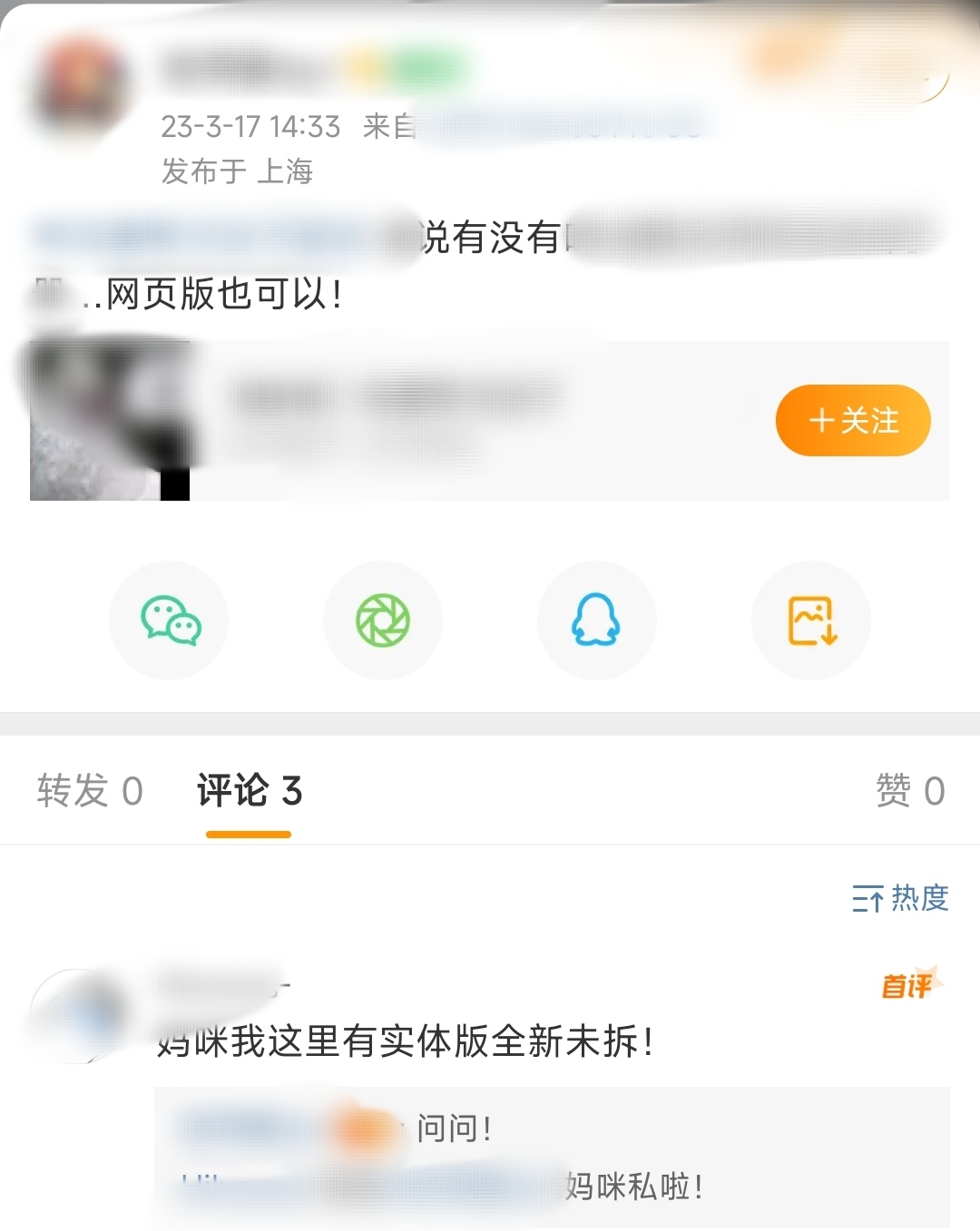
Task: Change comment sorting with 热度
Action: coord(900,898)
